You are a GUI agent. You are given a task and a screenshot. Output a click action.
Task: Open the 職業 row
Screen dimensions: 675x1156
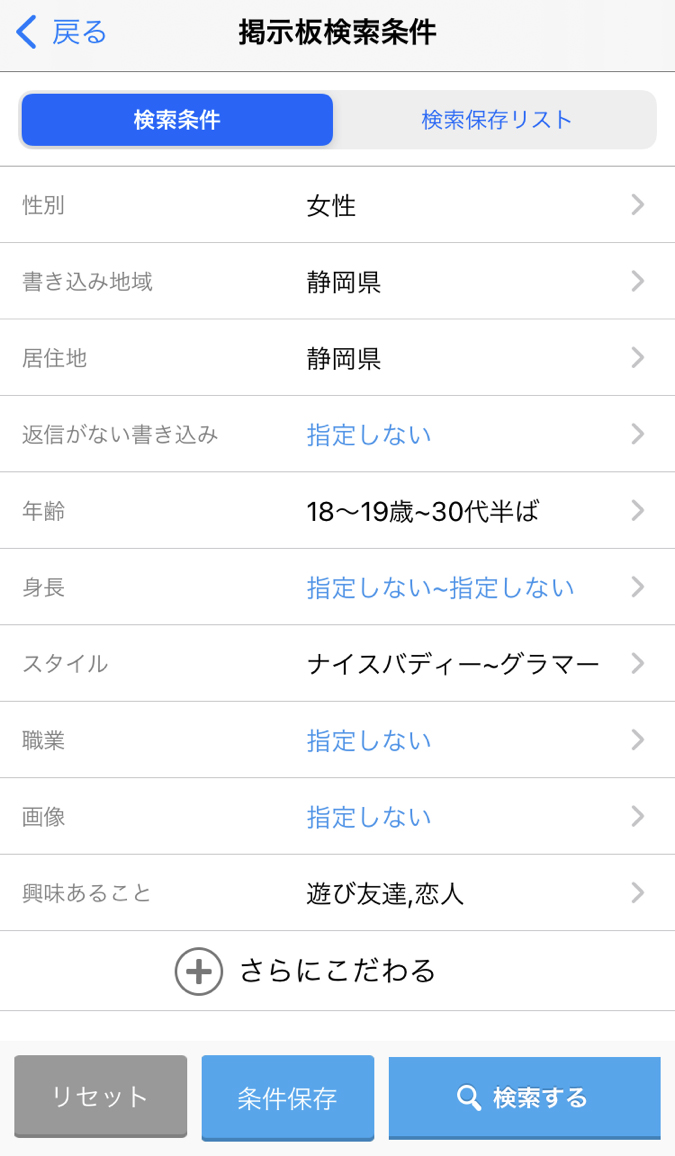click(337, 740)
